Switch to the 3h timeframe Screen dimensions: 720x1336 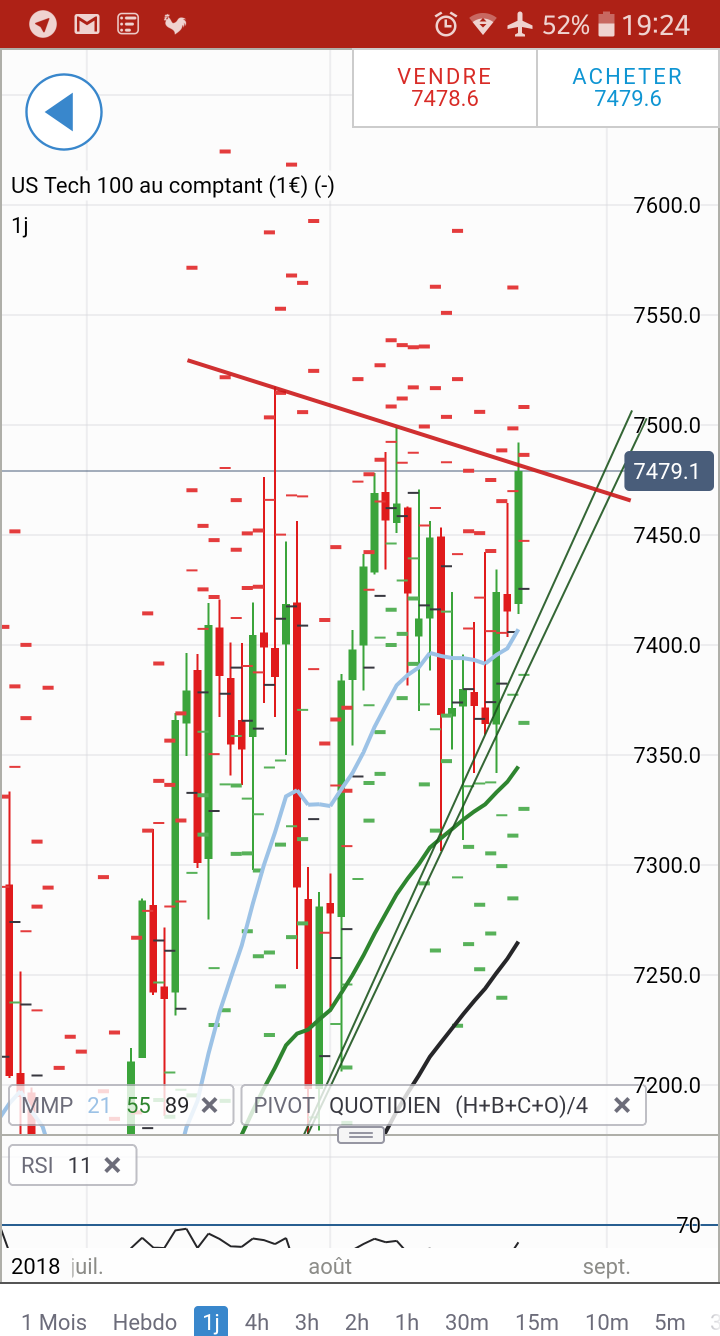tap(307, 1322)
